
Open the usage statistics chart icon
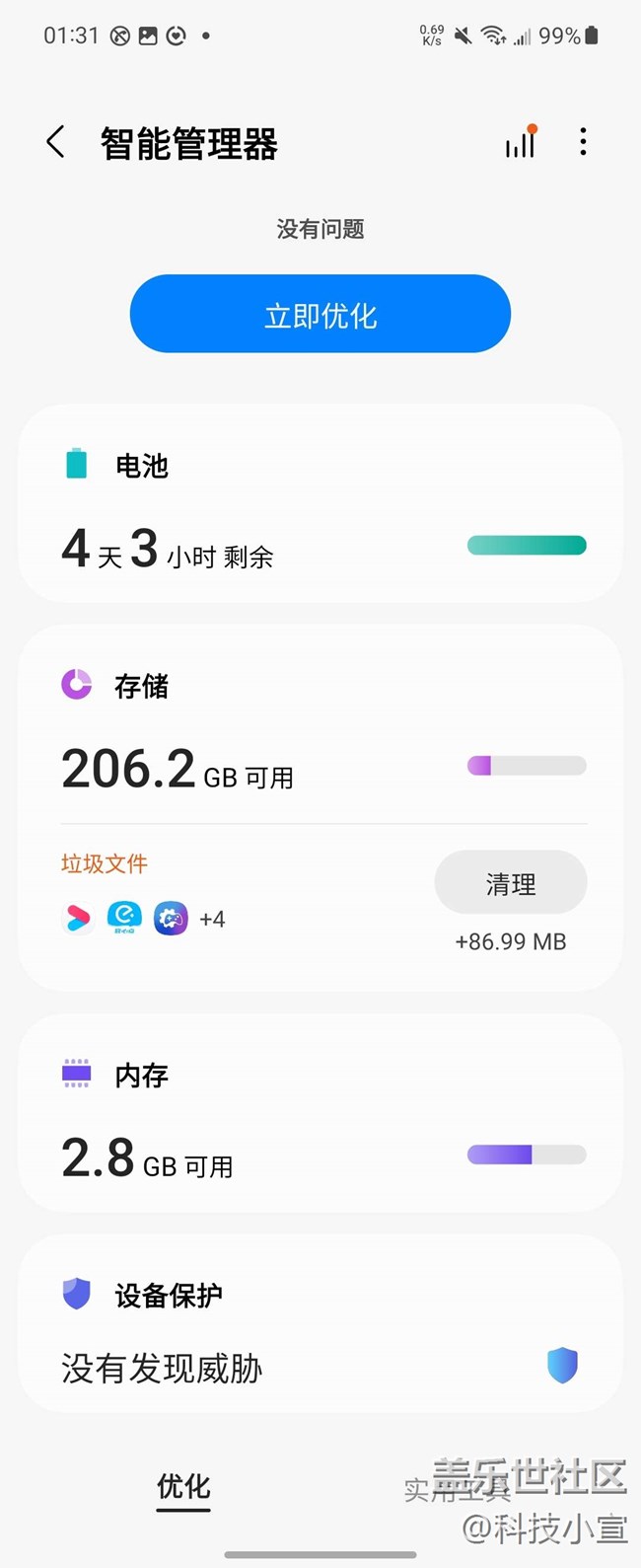(x=520, y=143)
